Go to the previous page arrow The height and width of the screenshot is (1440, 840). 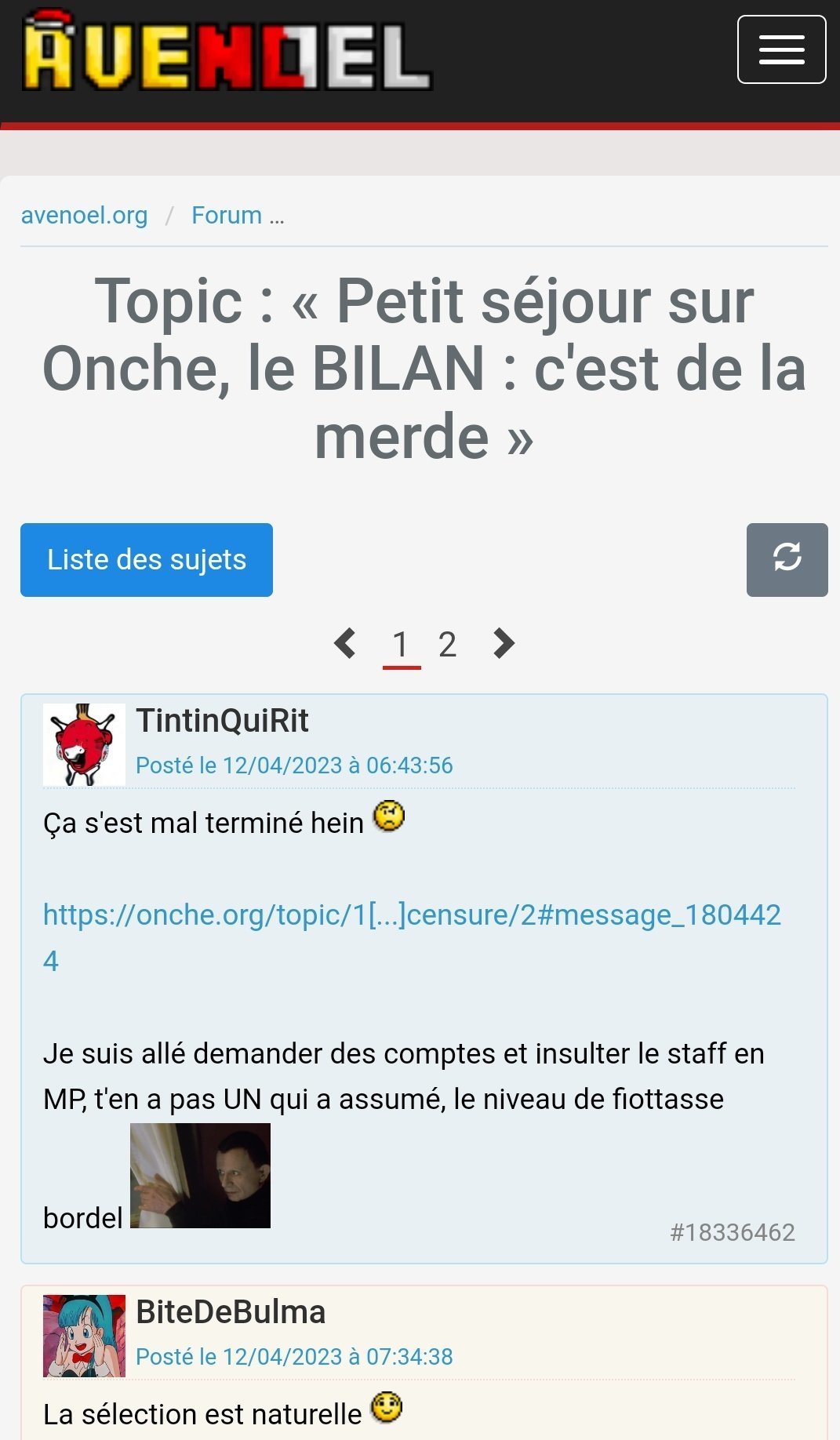pyautogui.click(x=345, y=644)
